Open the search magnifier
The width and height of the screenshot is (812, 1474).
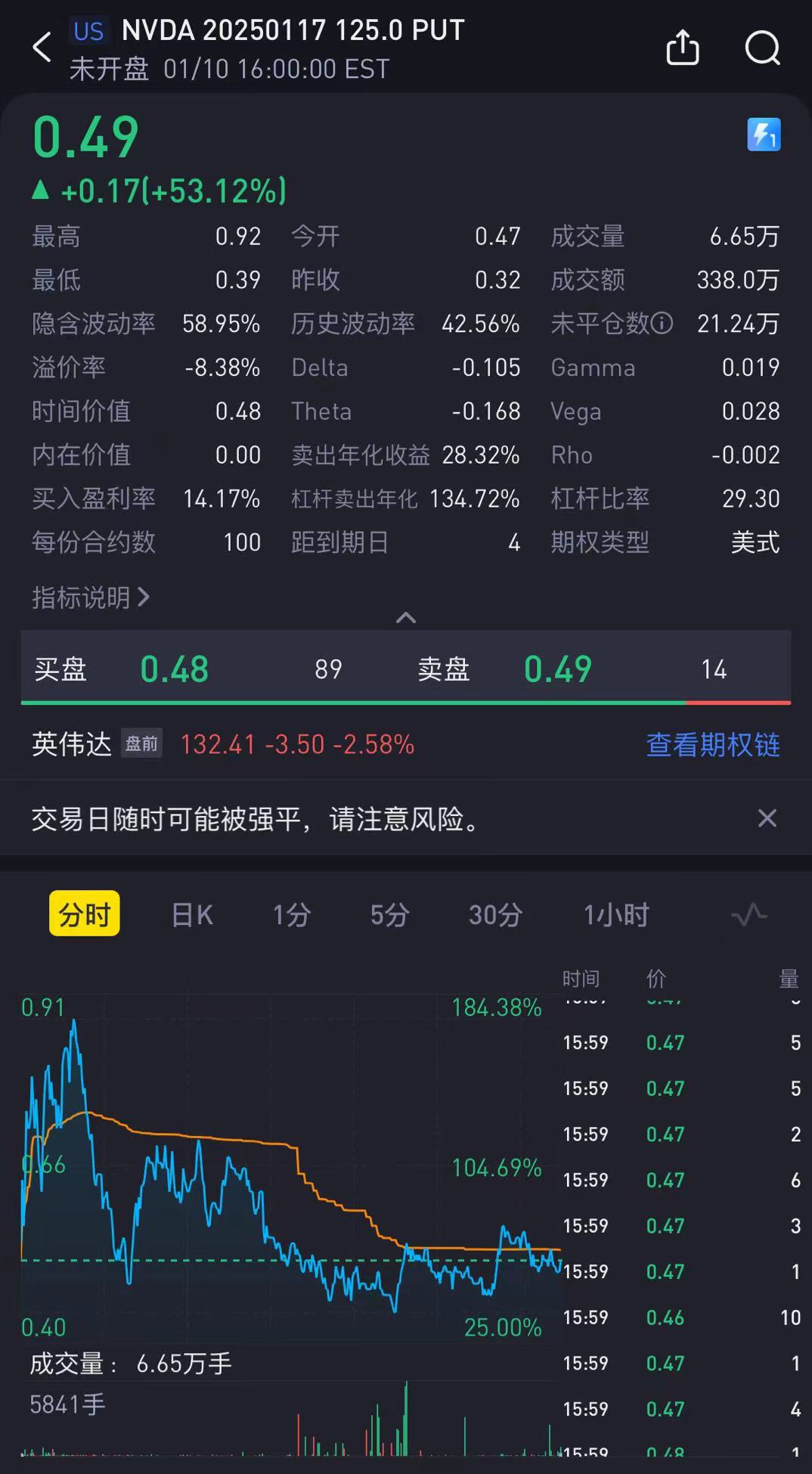tap(762, 48)
